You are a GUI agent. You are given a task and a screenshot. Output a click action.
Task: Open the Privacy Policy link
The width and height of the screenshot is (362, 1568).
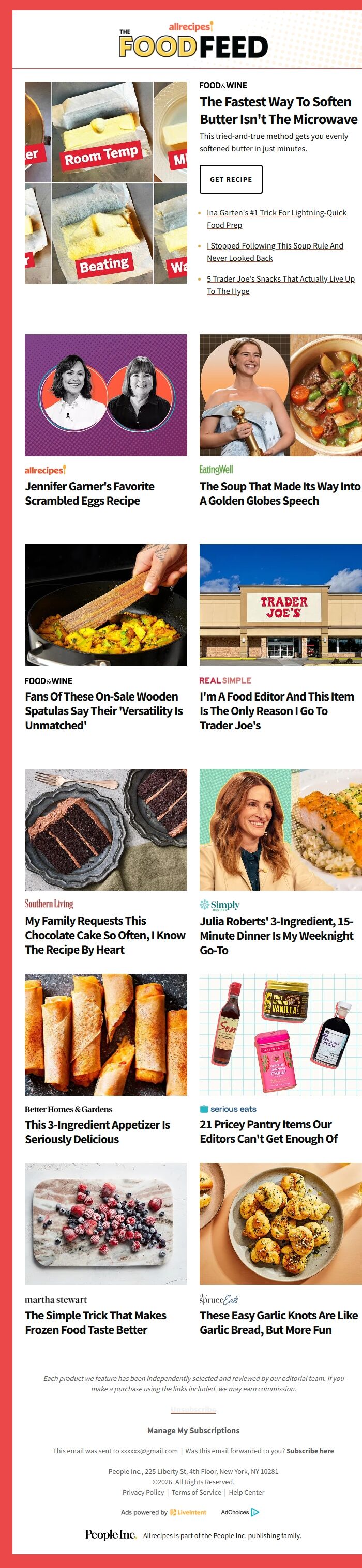tap(143, 1492)
